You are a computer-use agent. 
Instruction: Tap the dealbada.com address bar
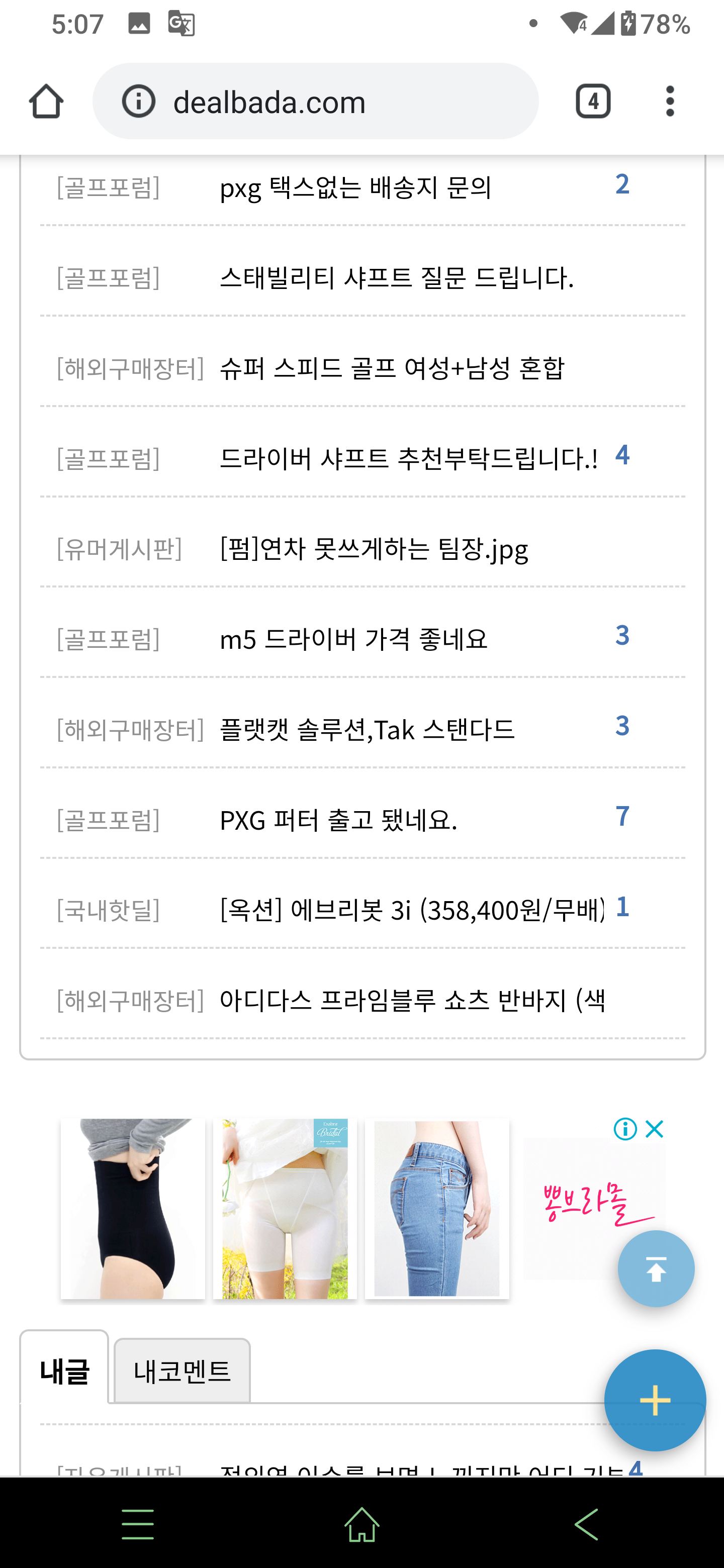tap(317, 101)
